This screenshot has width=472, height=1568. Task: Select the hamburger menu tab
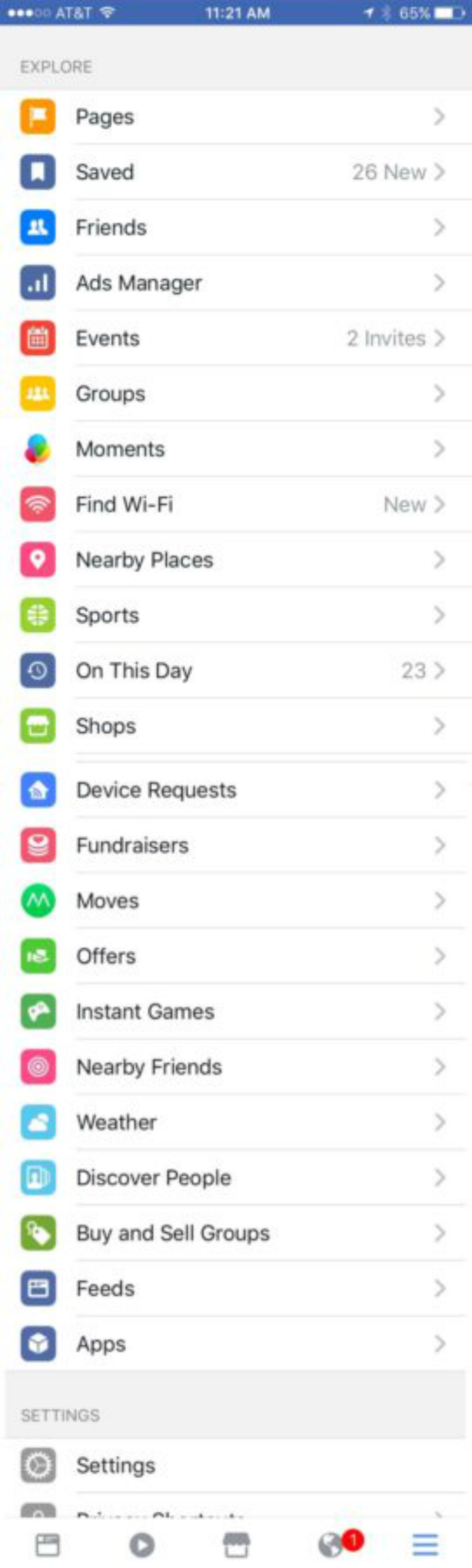[425, 1544]
